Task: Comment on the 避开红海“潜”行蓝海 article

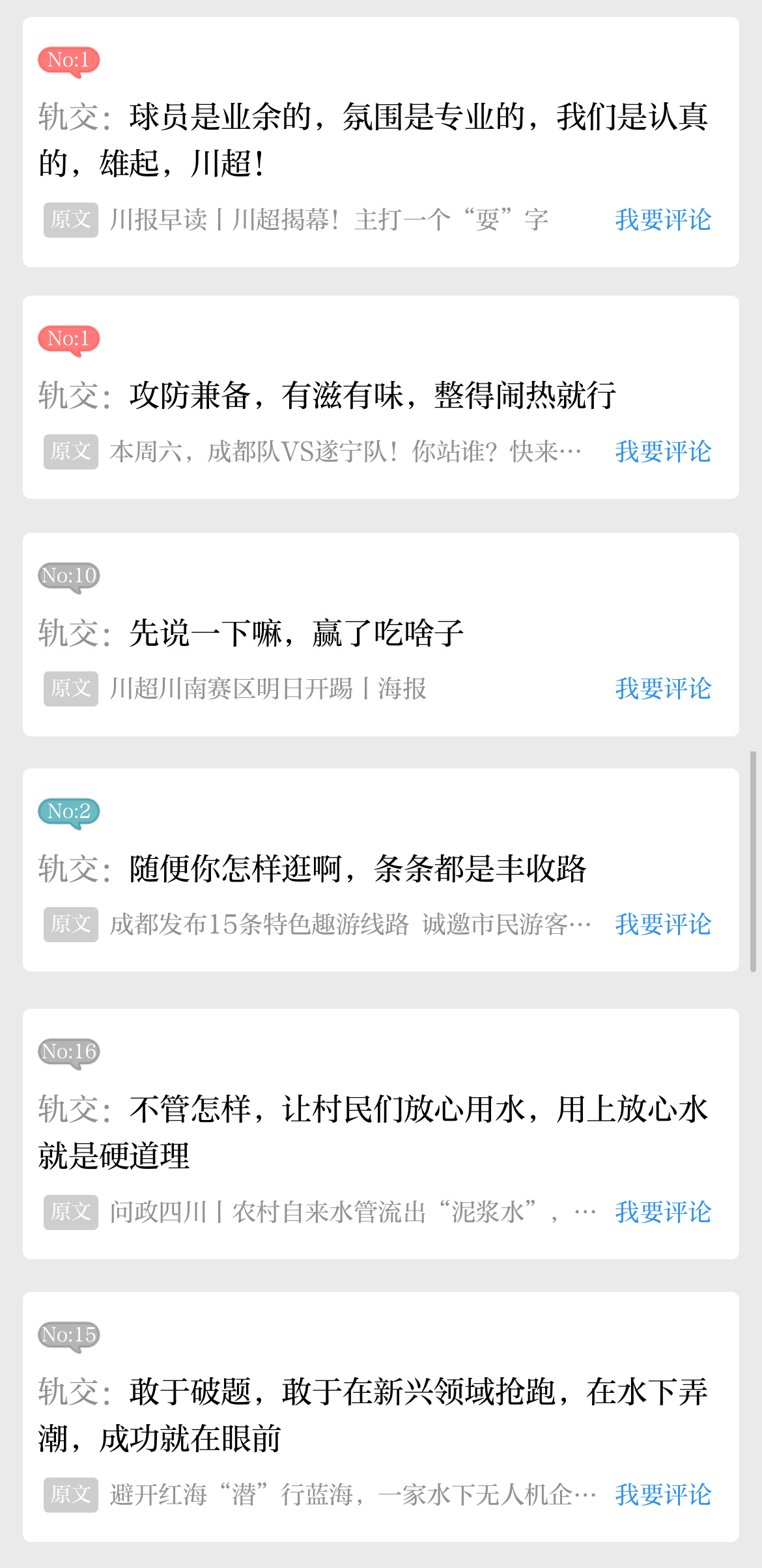Action: click(x=663, y=1495)
